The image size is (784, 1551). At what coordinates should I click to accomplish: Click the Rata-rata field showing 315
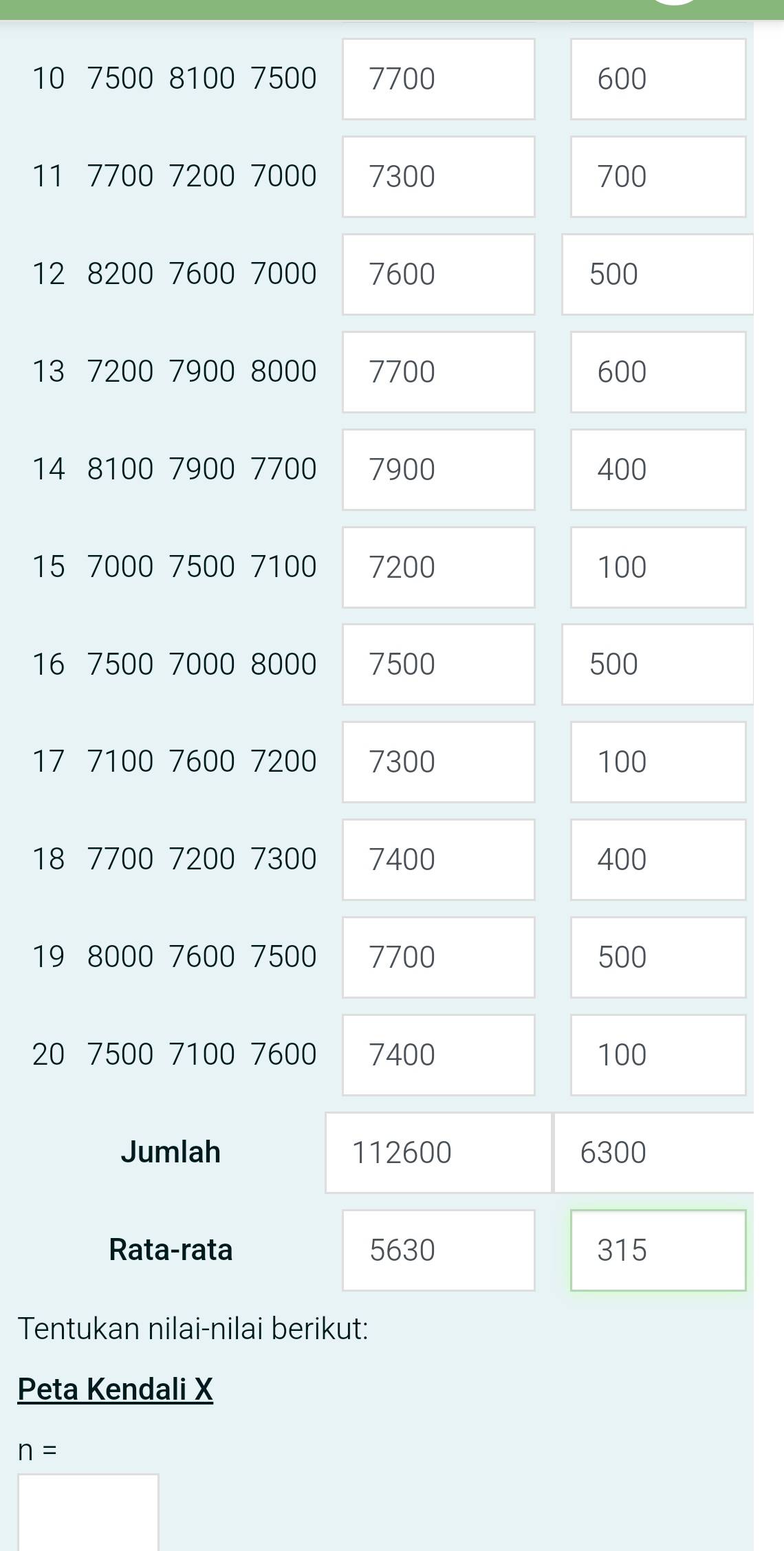[x=657, y=1250]
